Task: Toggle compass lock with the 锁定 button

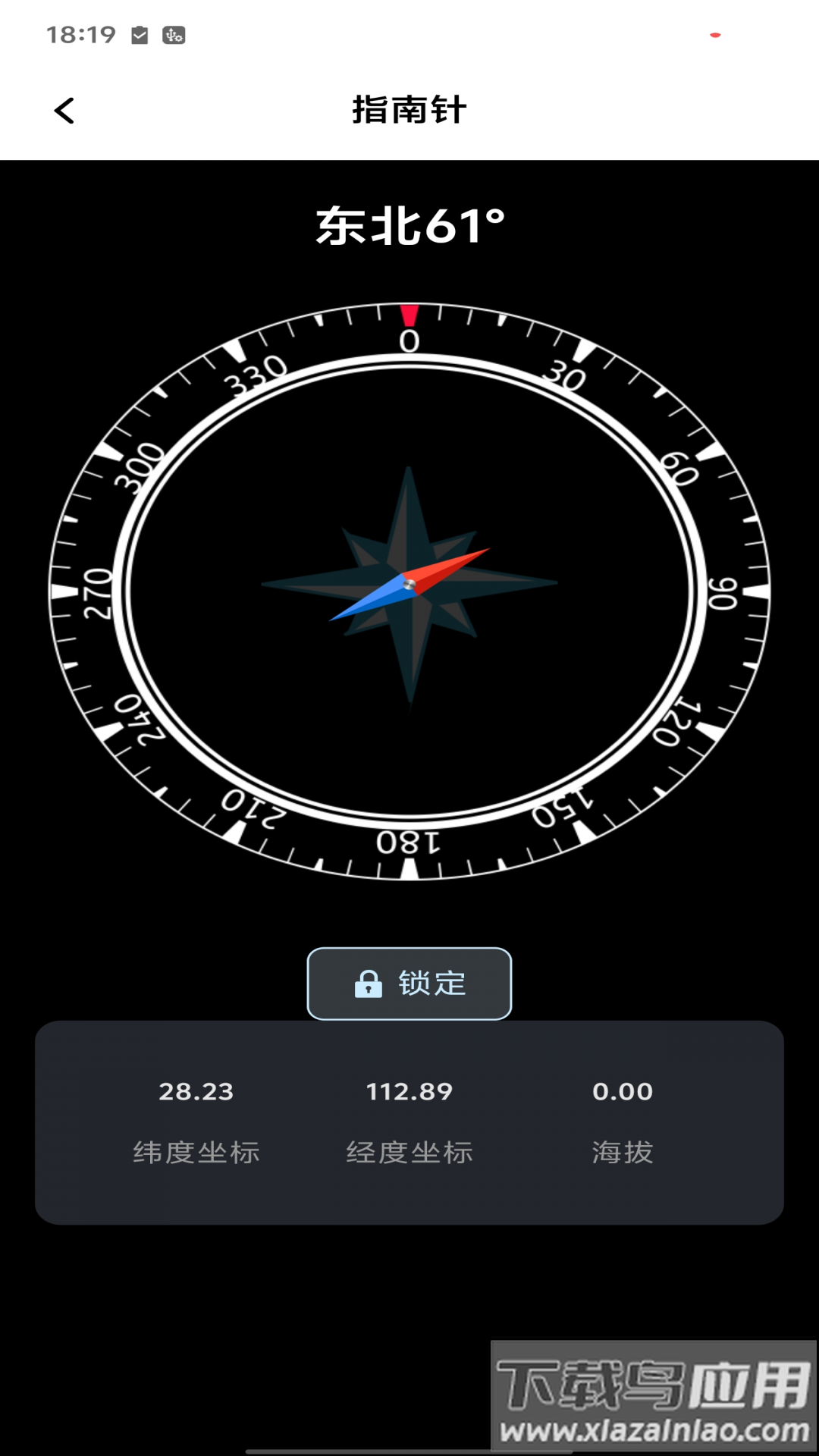Action: [x=409, y=984]
